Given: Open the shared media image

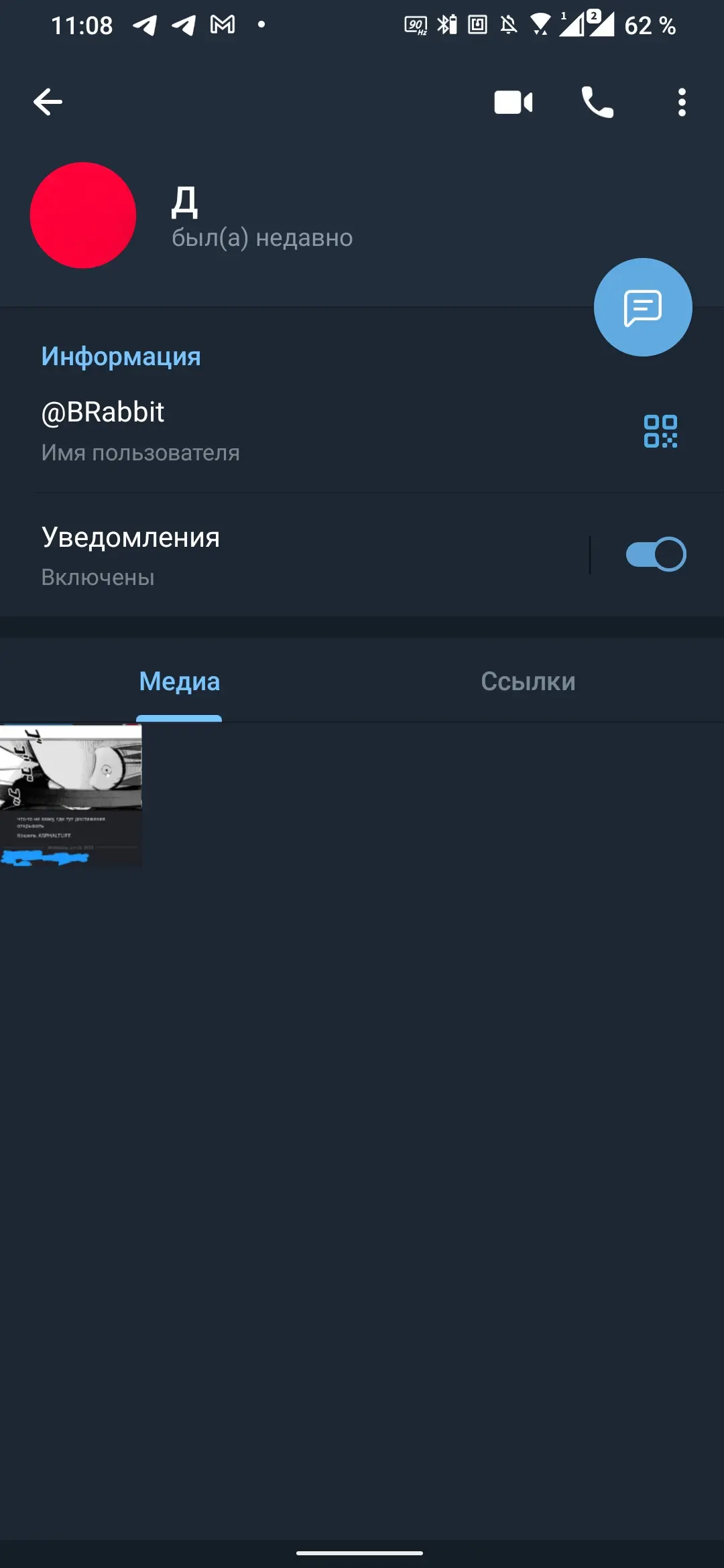Looking at the screenshot, I should pos(70,795).
